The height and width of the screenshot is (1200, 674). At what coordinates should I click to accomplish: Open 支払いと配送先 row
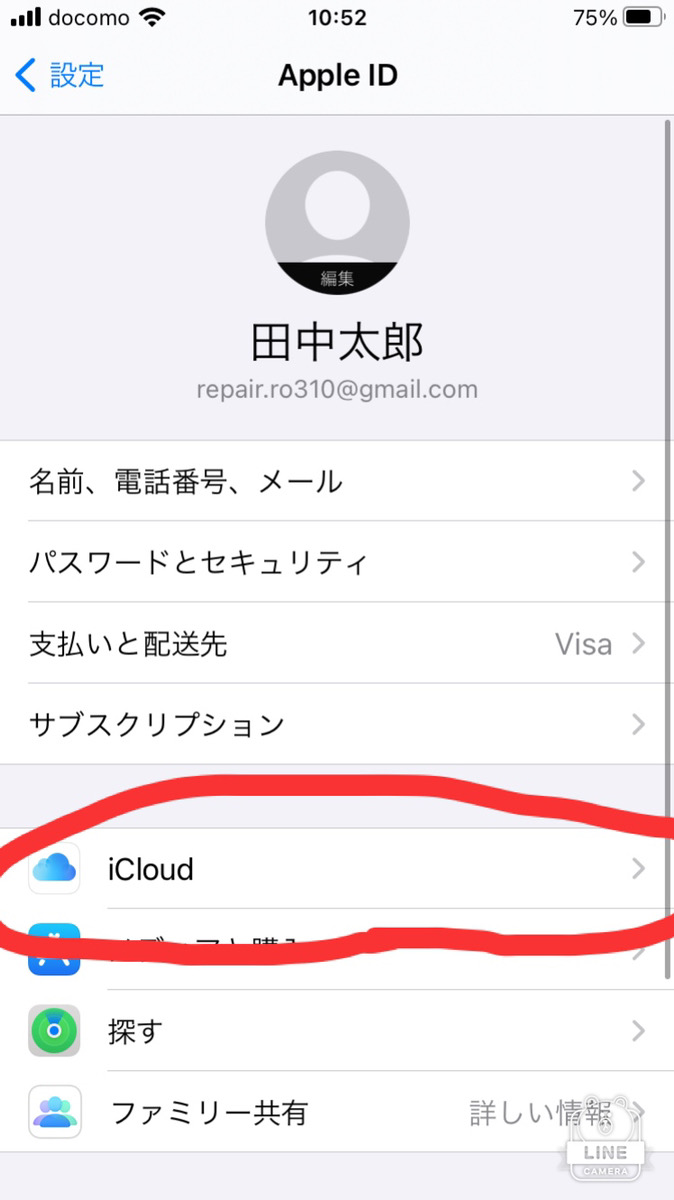[337, 643]
